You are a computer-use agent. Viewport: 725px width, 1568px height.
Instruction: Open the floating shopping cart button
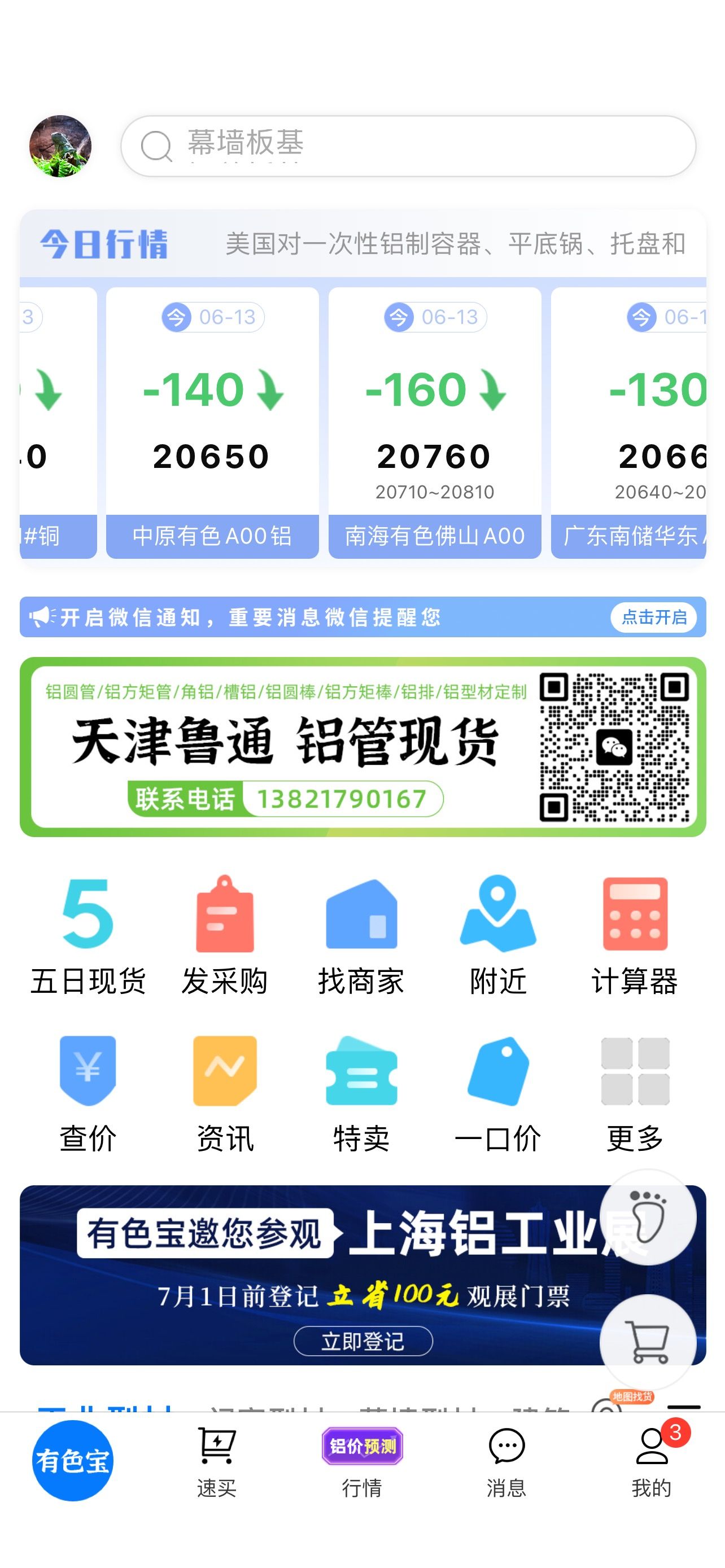click(x=648, y=1342)
